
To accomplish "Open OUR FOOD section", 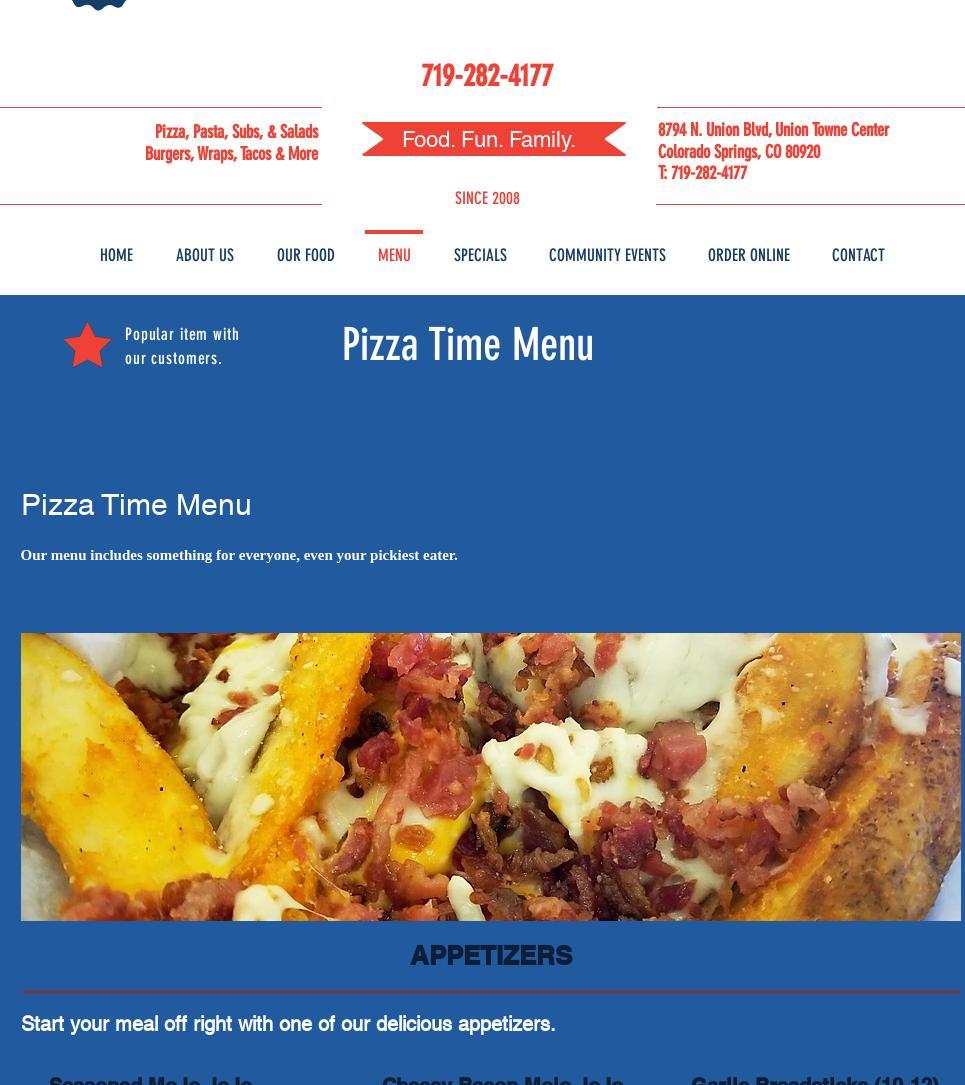I will [306, 255].
